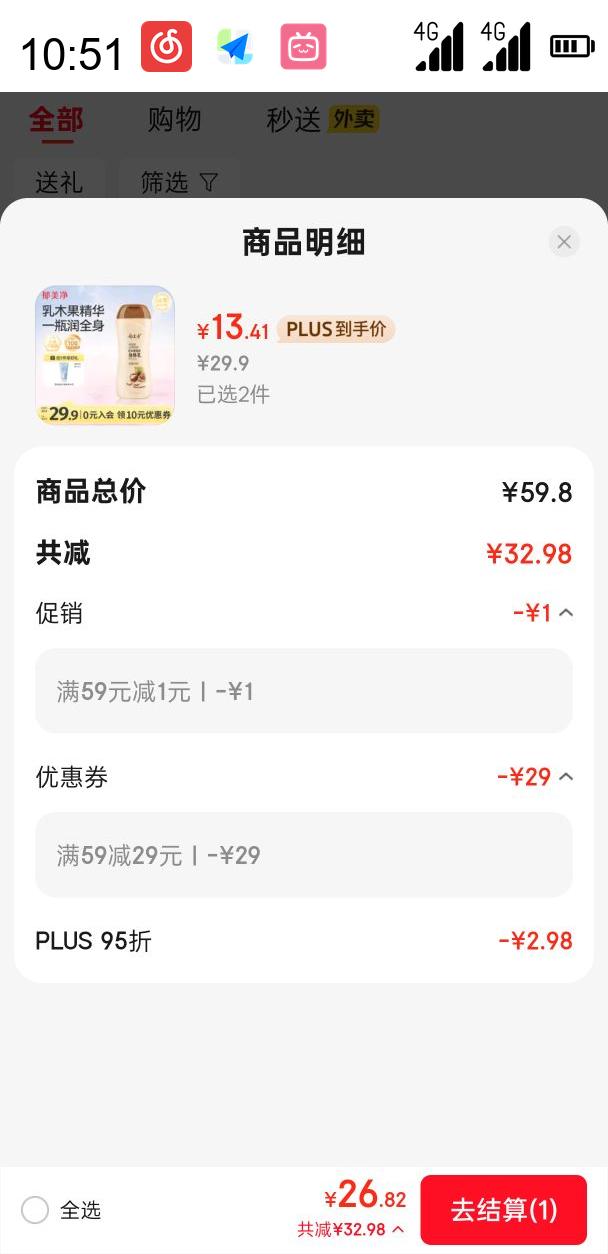Collapse the 促销 discount details
This screenshot has height=1254, width=608.
(x=565, y=613)
